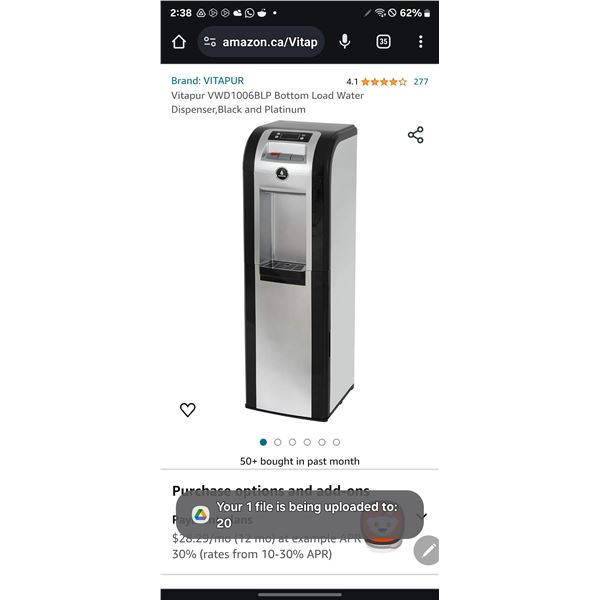Viewport: 600px width, 600px height.
Task: Tap the pencil edit floating button
Action: [427, 550]
